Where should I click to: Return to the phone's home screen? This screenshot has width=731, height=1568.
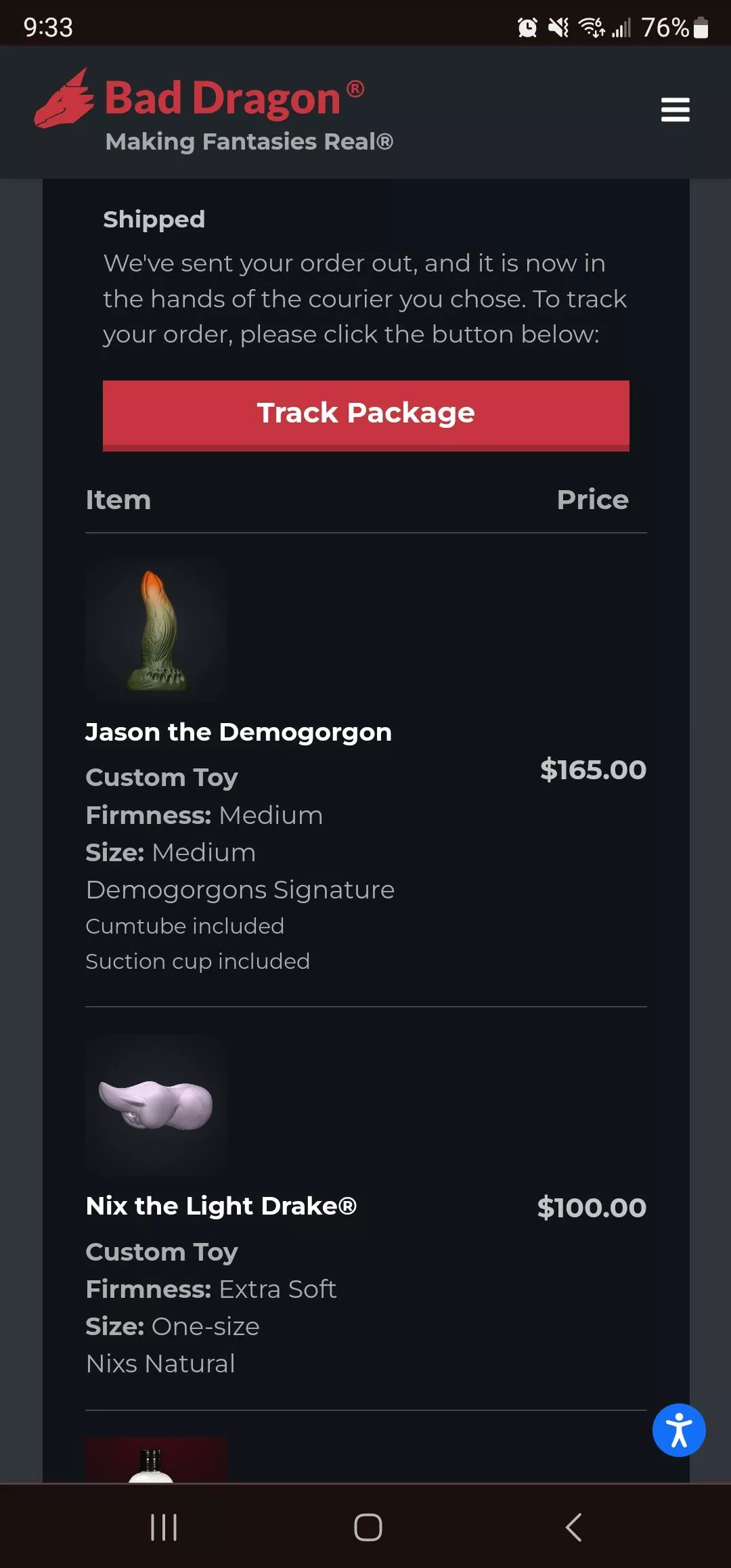tap(368, 1527)
